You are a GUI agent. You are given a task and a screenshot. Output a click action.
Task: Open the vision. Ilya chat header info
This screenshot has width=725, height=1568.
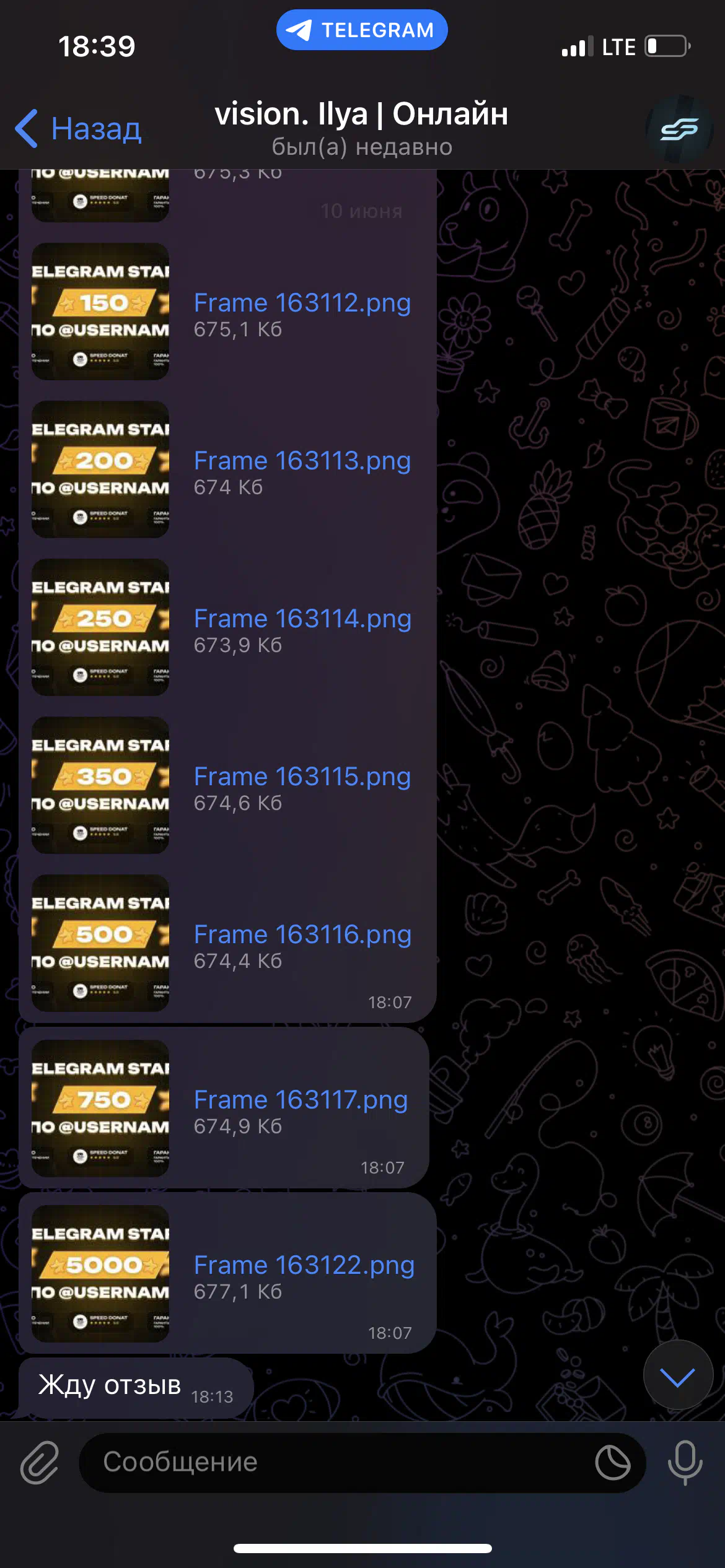pyautogui.click(x=362, y=129)
